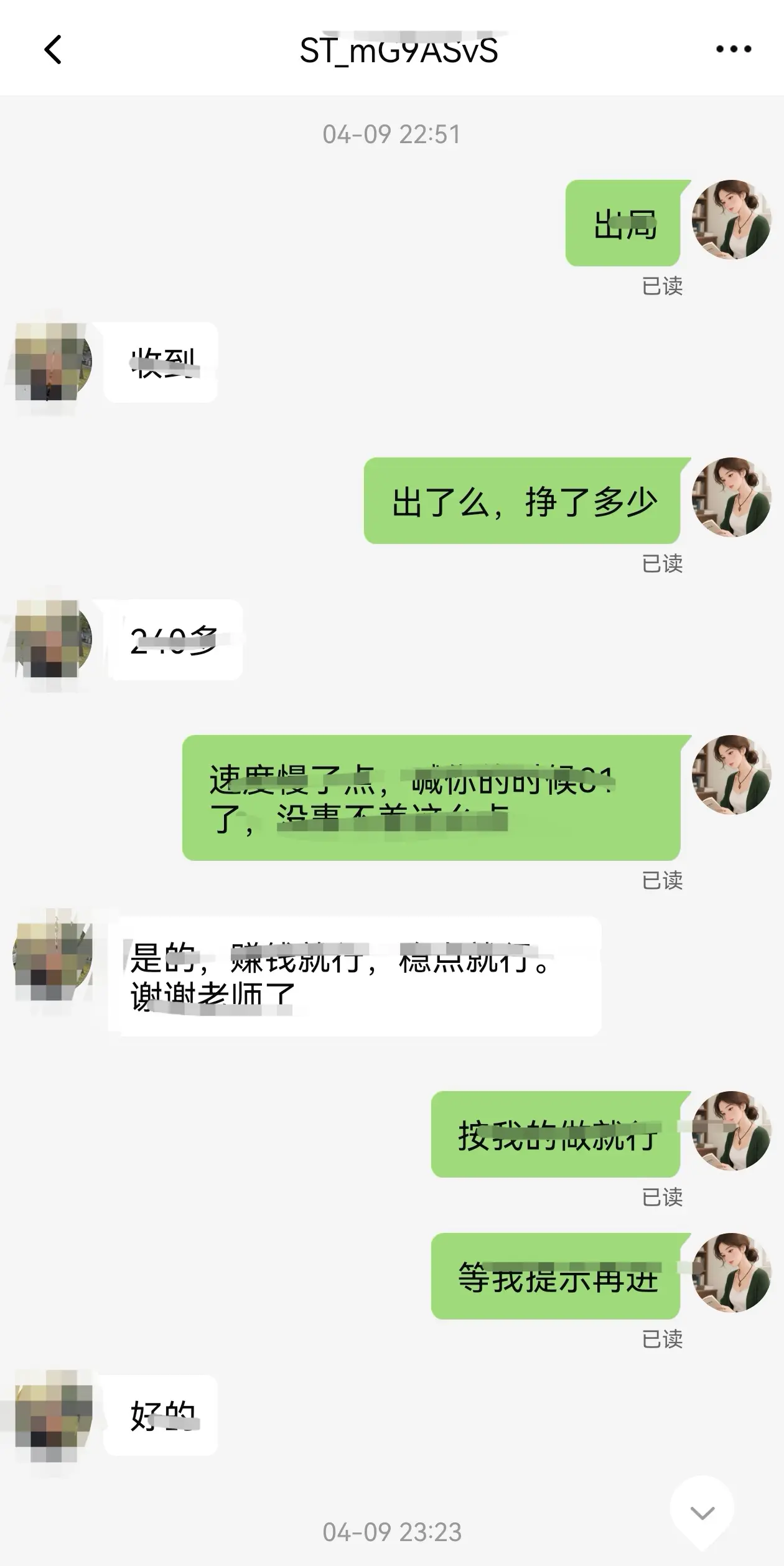Tap the back arrow to exit chat
This screenshot has height=1566, width=784.
[55, 50]
